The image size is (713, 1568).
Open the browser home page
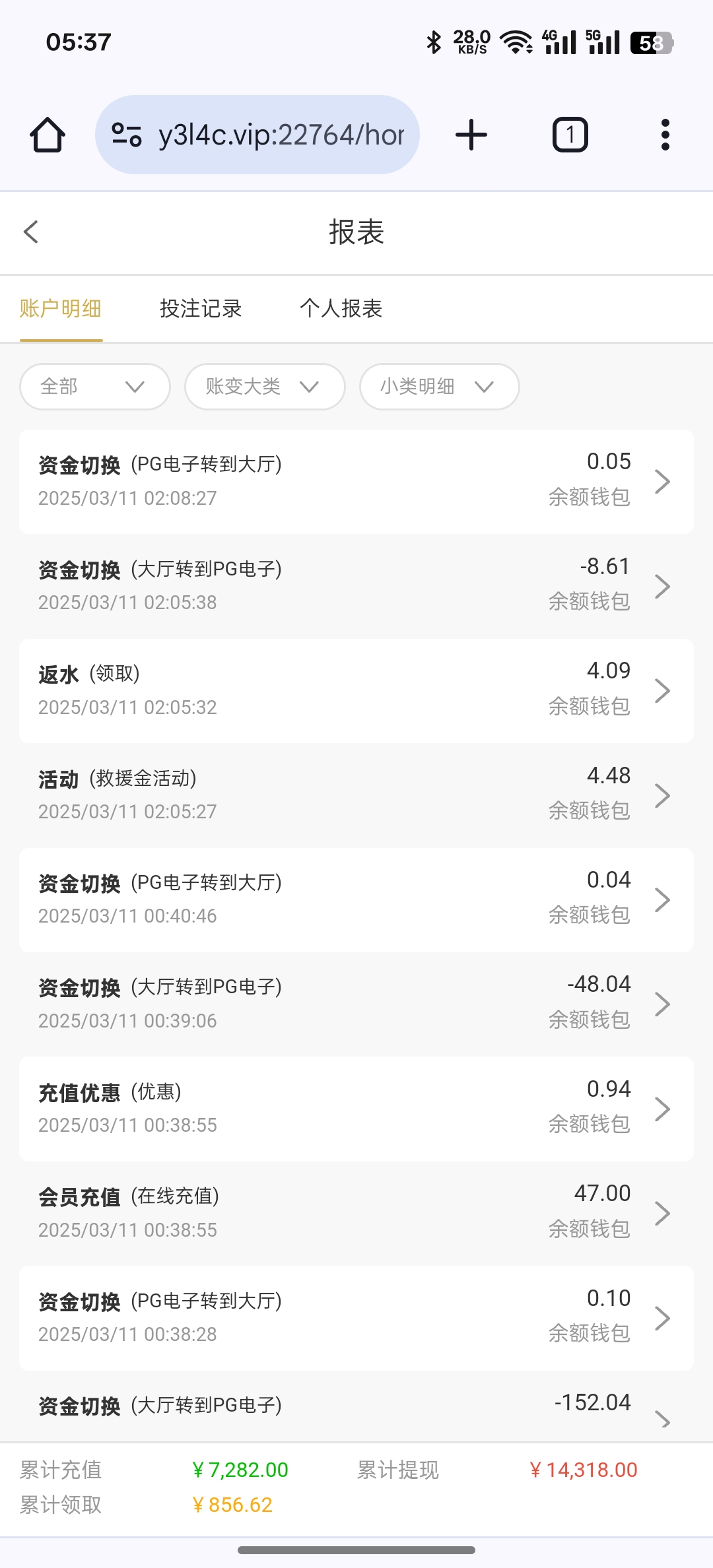(48, 135)
